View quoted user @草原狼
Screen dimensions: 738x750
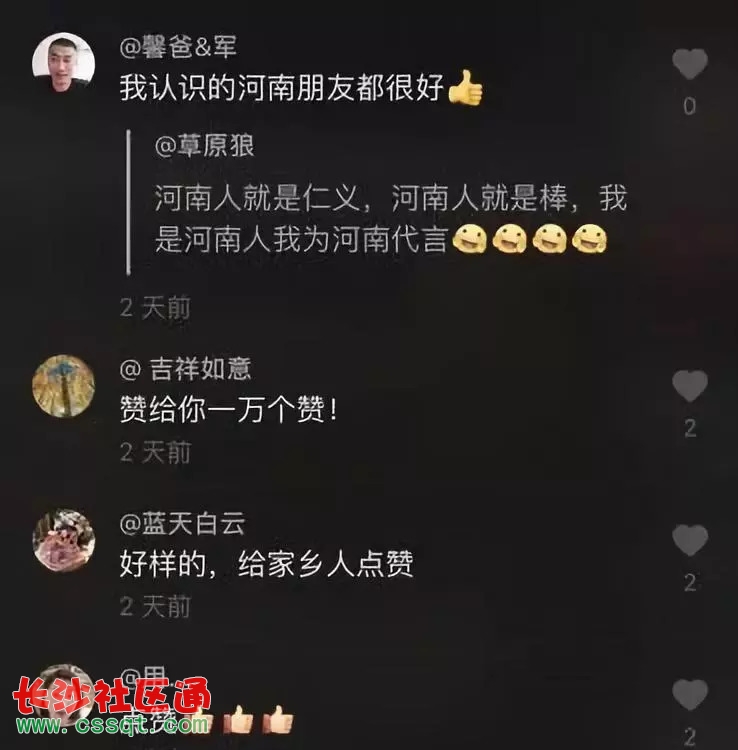point(204,146)
